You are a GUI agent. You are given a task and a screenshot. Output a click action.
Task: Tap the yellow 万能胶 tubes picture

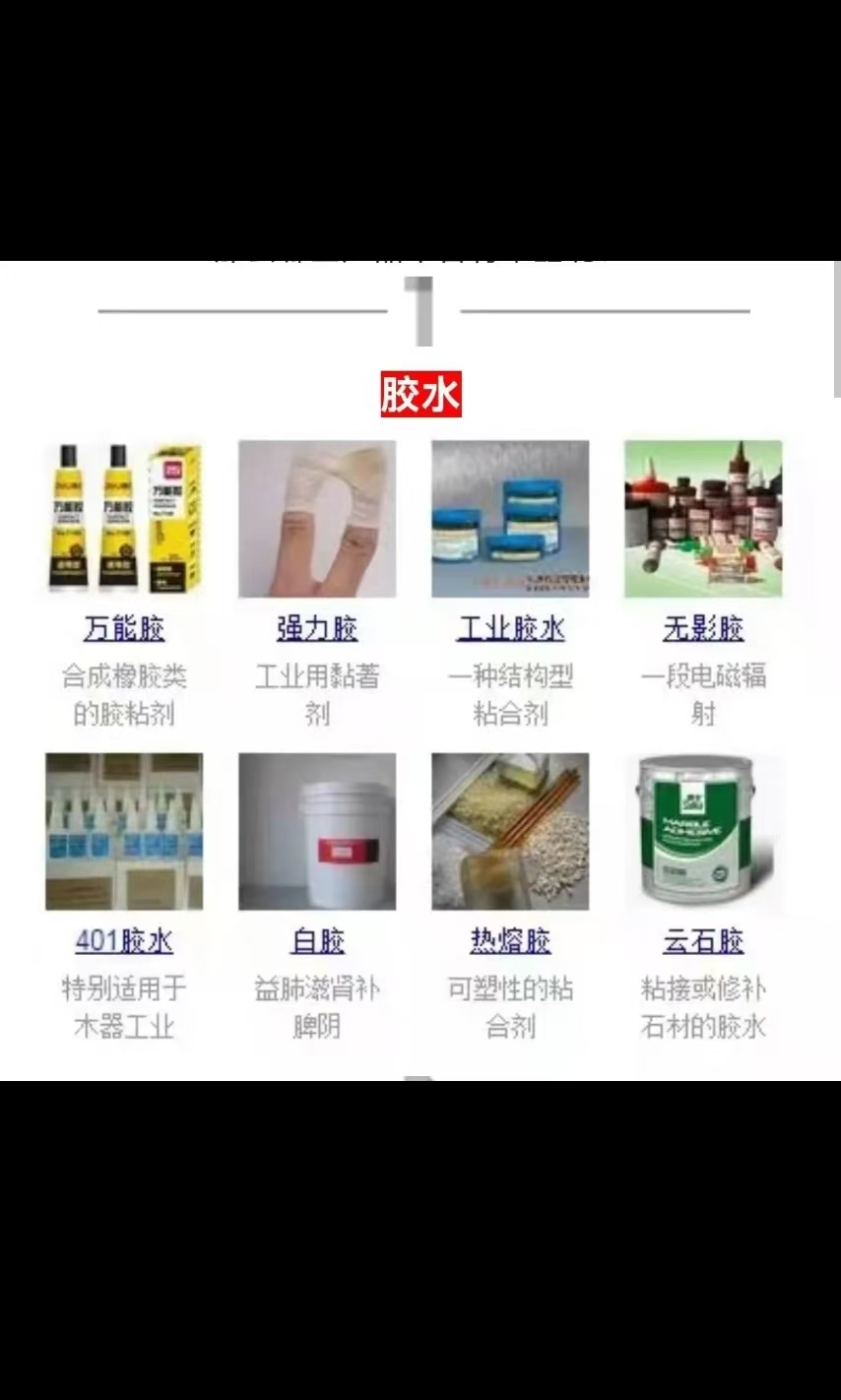click(x=124, y=519)
